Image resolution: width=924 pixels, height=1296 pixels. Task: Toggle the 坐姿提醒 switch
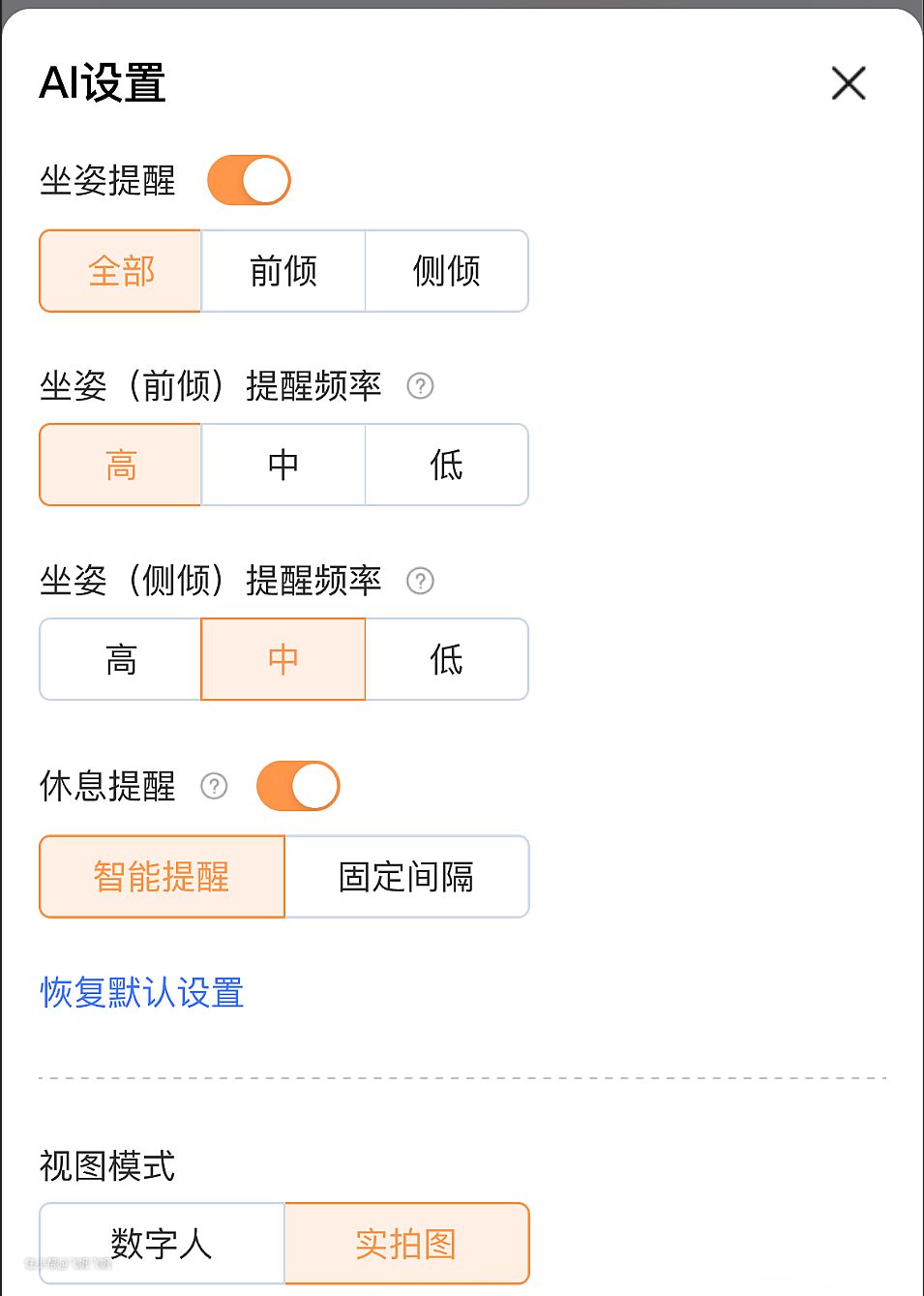[x=249, y=180]
